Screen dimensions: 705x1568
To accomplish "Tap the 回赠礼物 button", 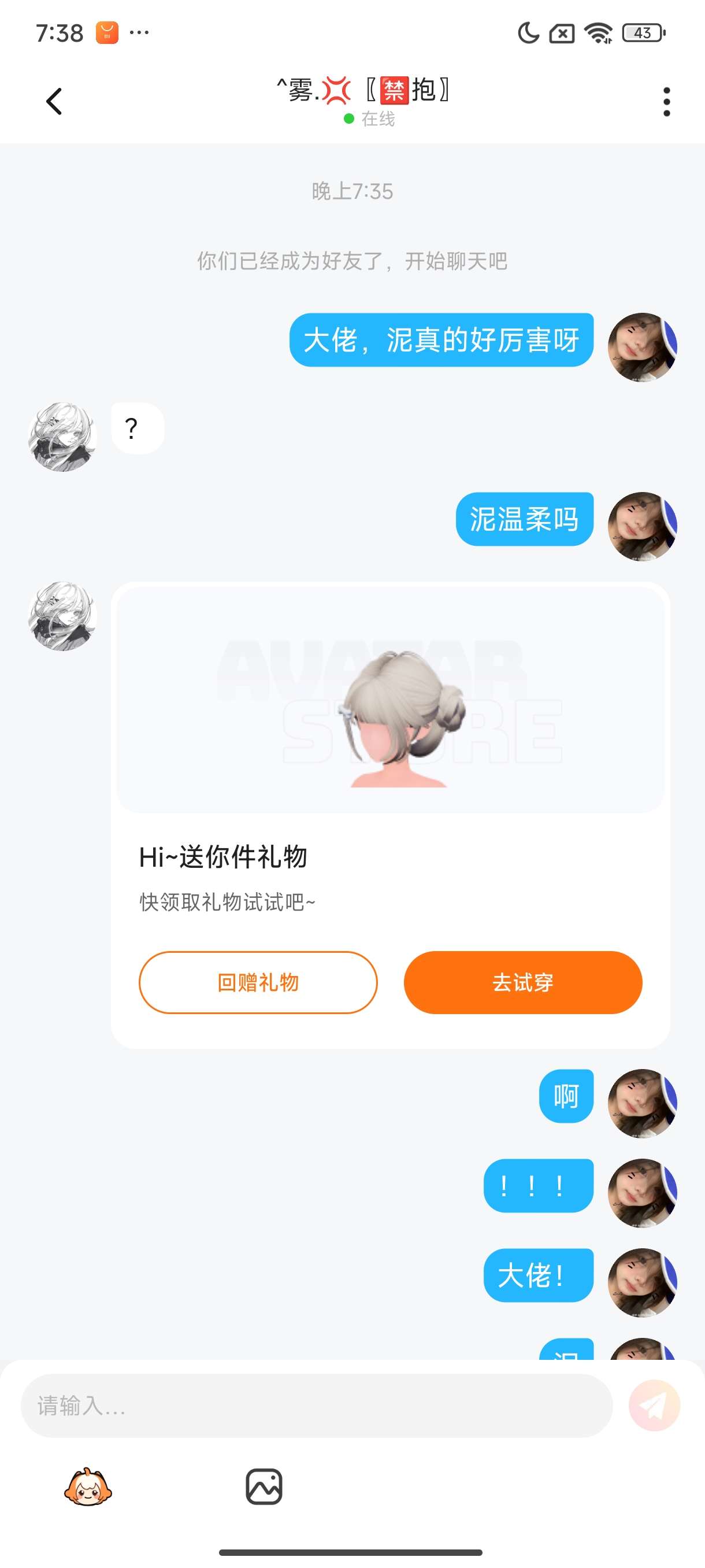I will (258, 982).
